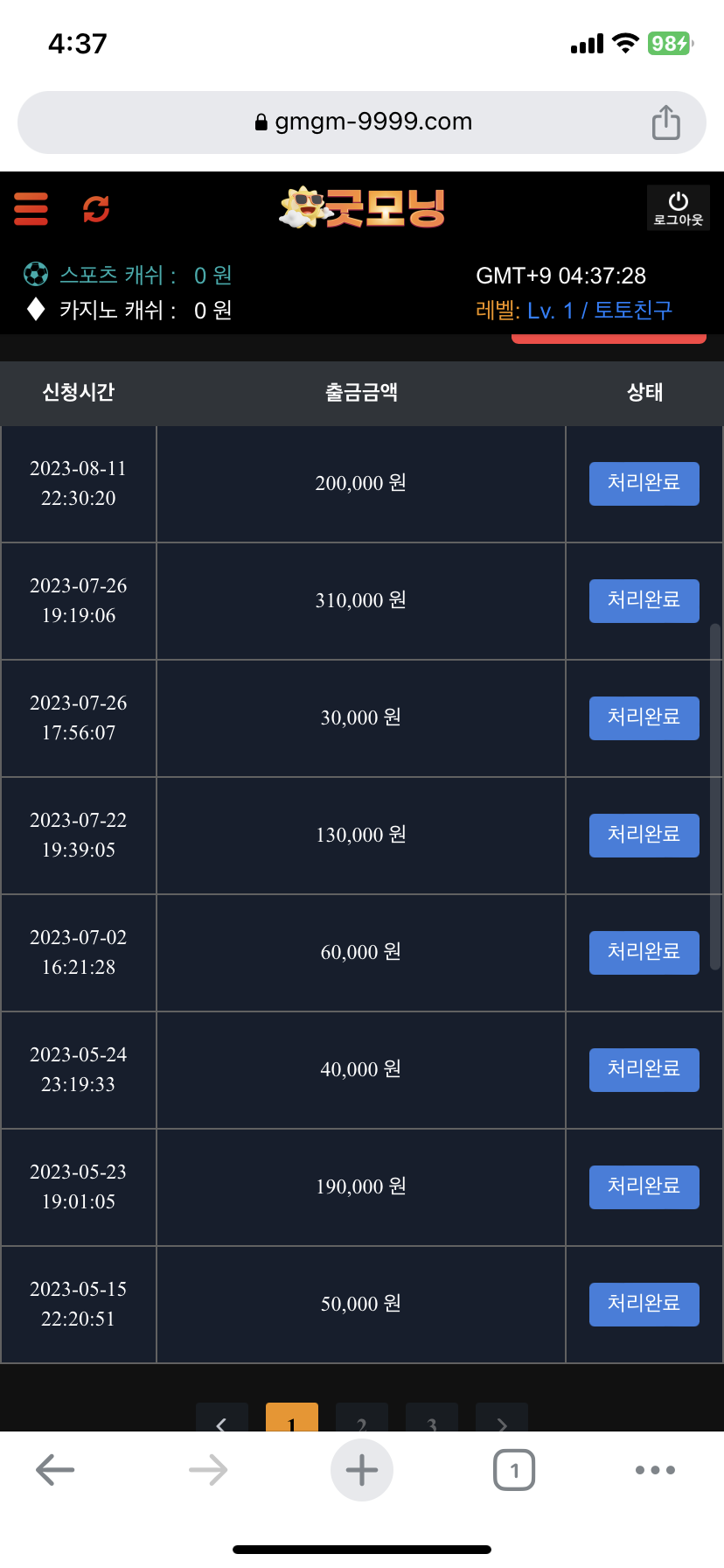The image size is (724, 1568).
Task: Tap 처리완료 for the 50,000 원 withdrawal
Action: pos(644,1305)
